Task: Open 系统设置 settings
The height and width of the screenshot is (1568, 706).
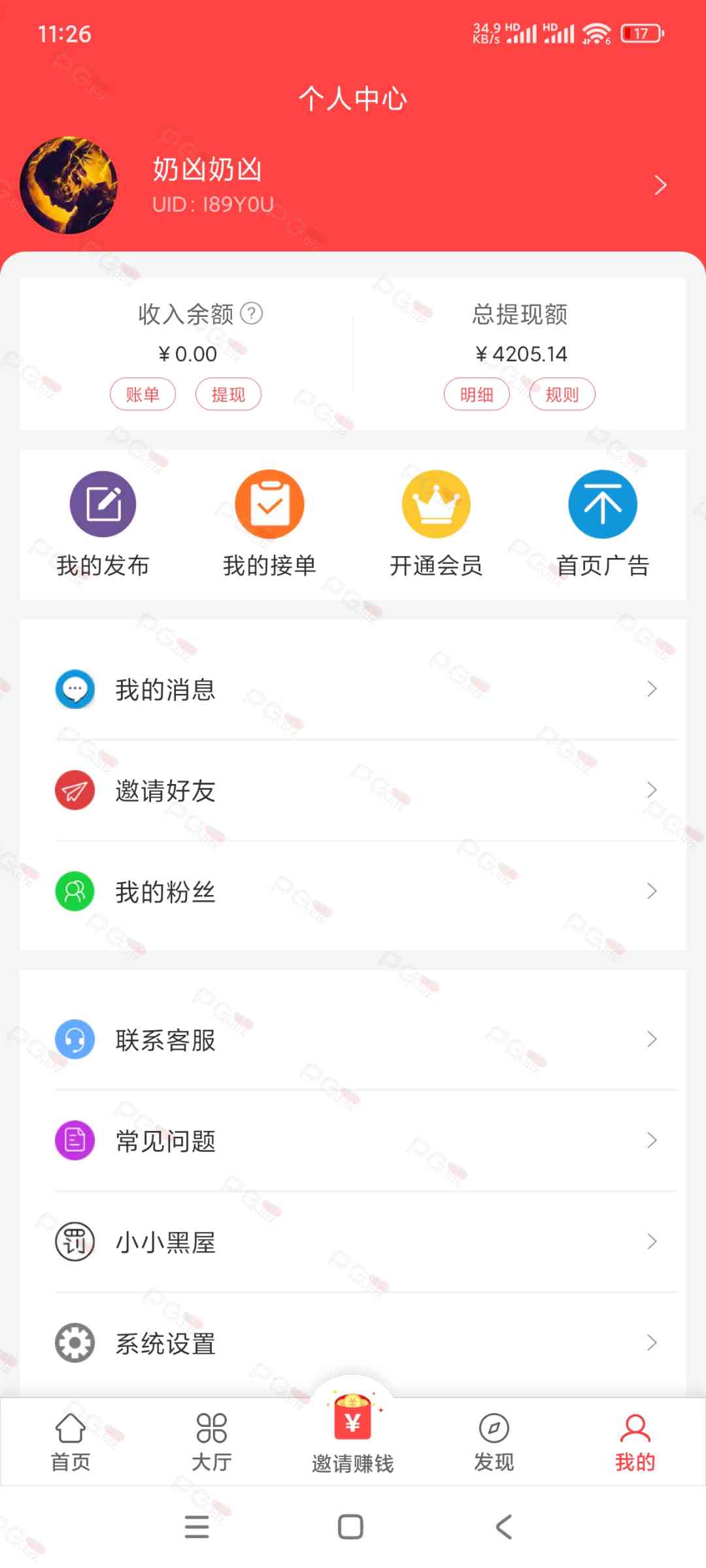Action: pos(353,1343)
